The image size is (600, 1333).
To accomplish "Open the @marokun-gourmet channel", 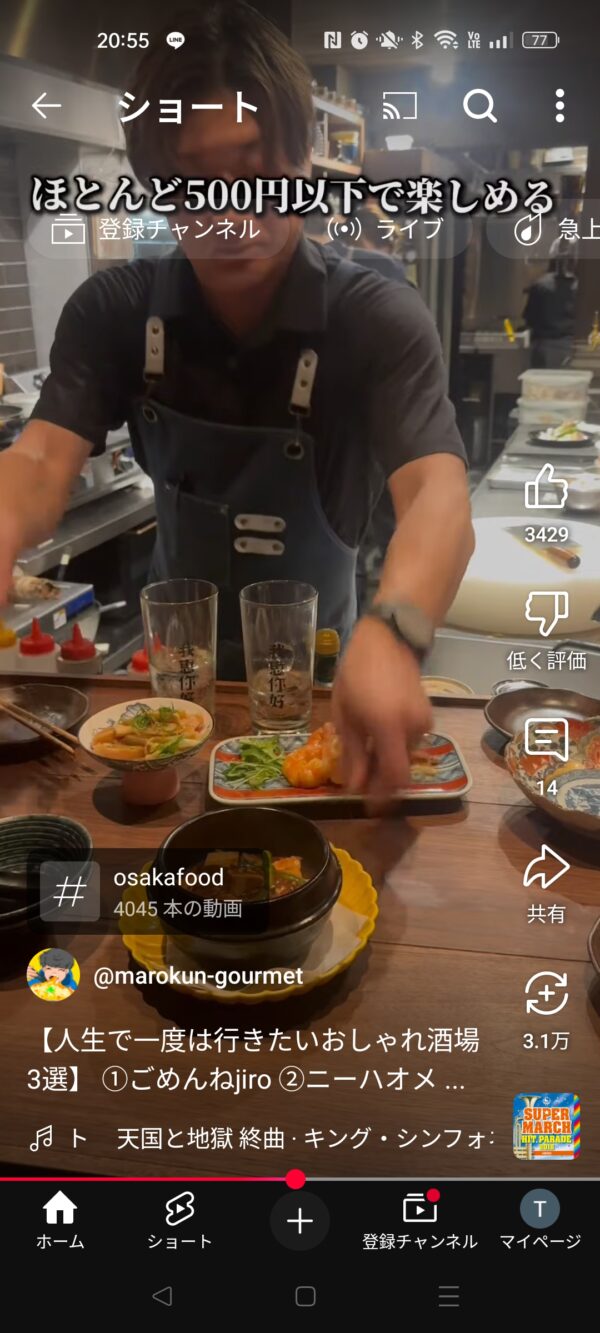I will [197, 976].
